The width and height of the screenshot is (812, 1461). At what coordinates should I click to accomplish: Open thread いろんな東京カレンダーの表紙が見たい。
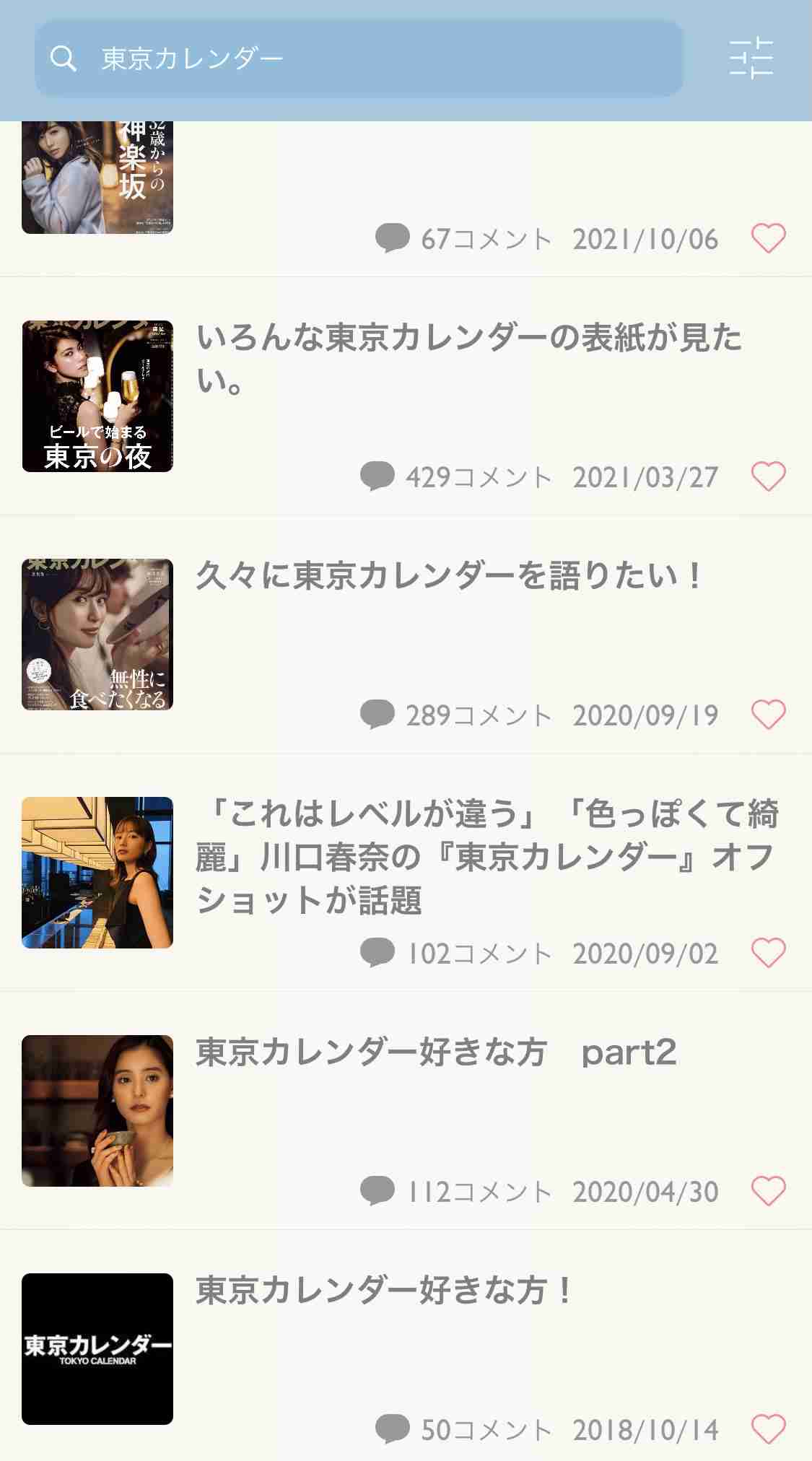(469, 359)
